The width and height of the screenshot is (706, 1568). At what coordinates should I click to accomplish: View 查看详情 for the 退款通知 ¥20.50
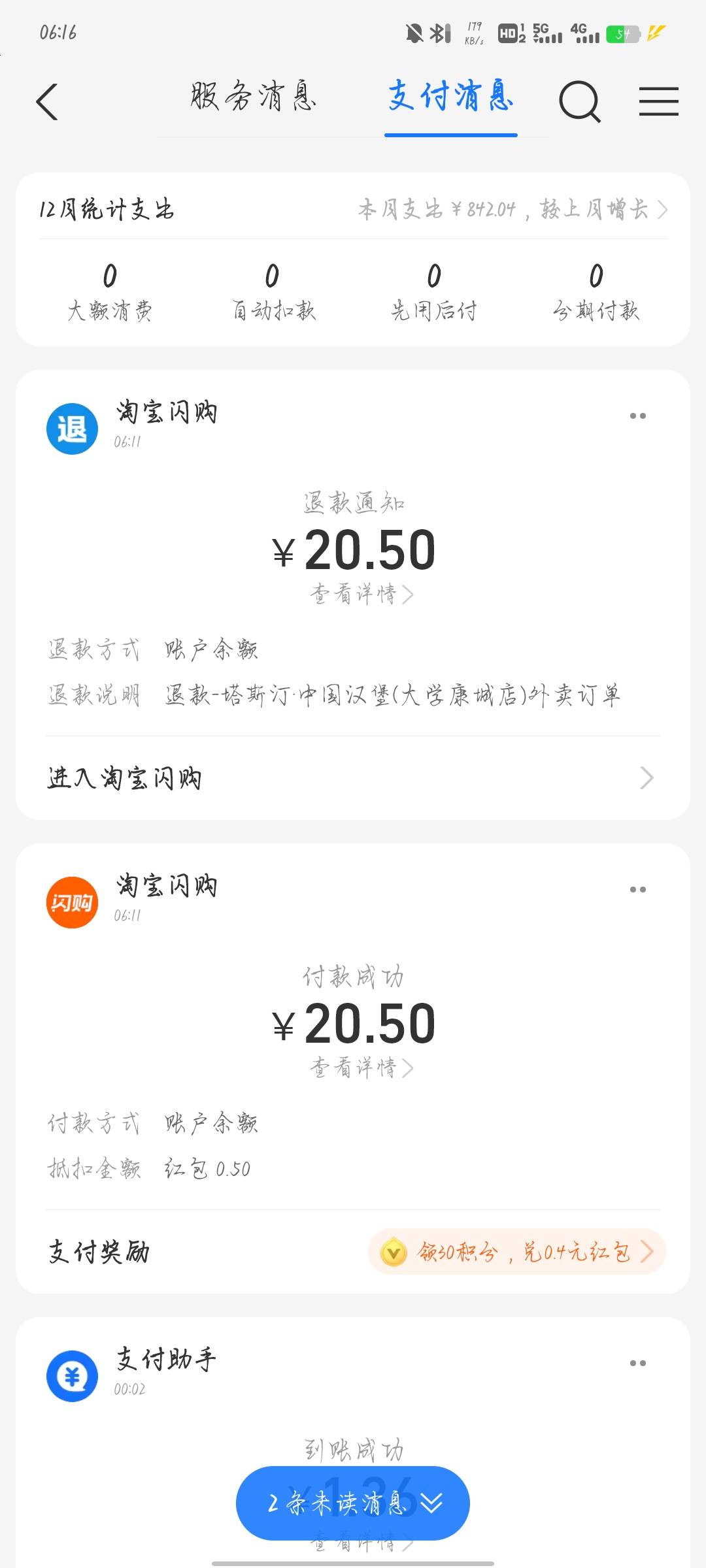click(361, 594)
